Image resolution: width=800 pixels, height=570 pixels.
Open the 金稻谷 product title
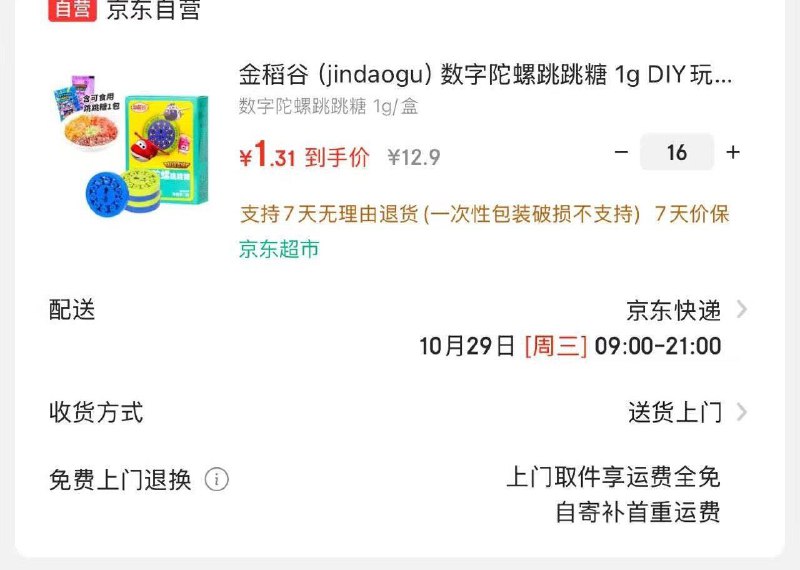coord(485,75)
